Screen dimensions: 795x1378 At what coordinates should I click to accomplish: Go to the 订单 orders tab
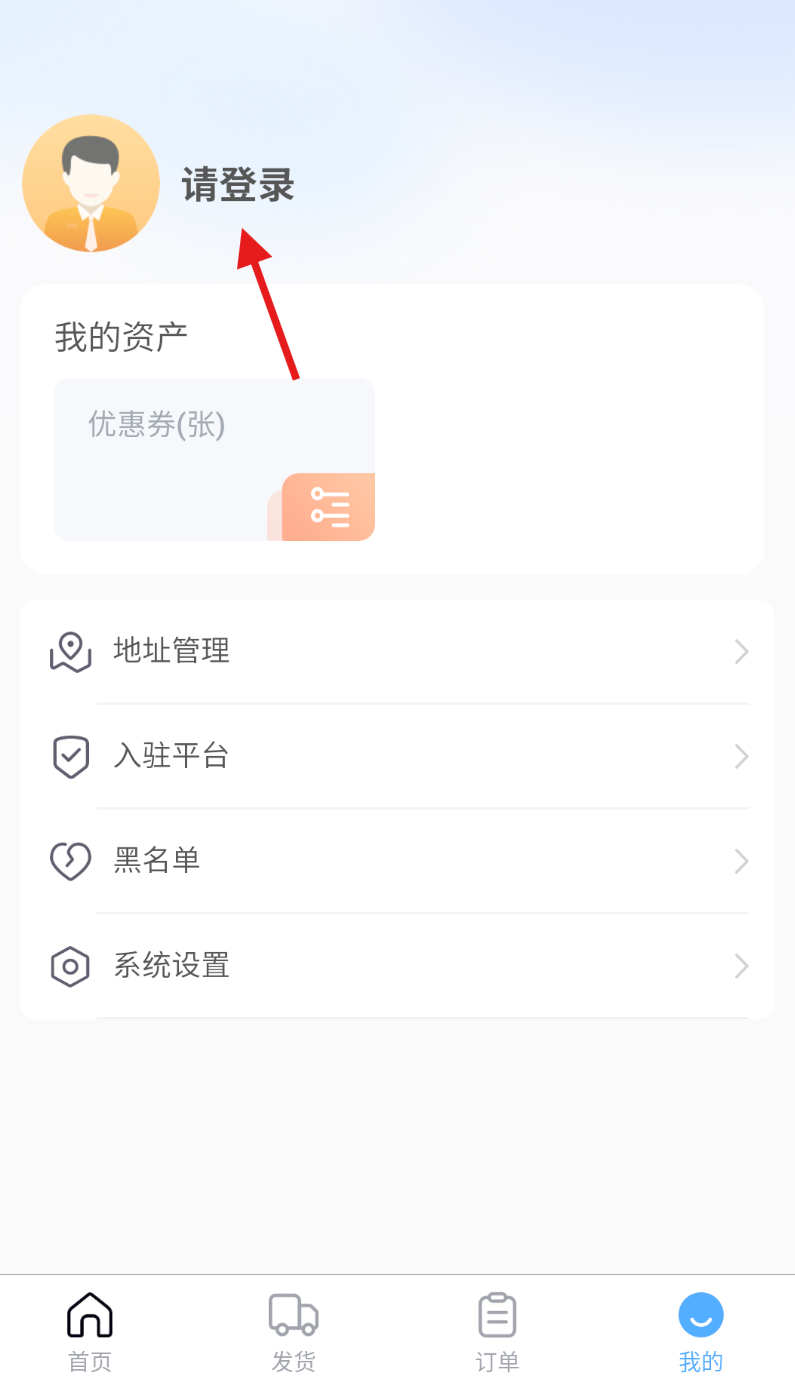coord(497,1331)
